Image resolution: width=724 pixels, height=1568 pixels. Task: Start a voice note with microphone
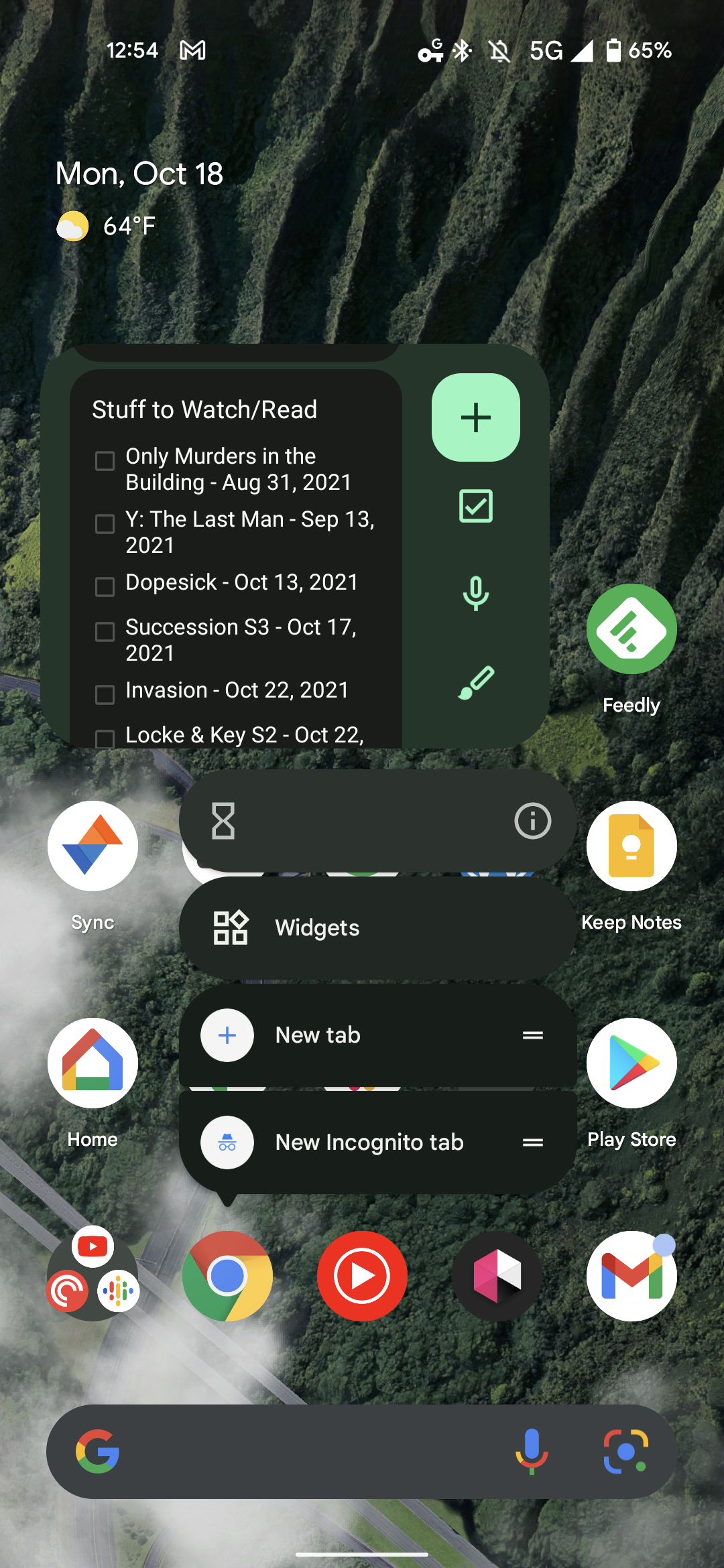click(x=475, y=593)
